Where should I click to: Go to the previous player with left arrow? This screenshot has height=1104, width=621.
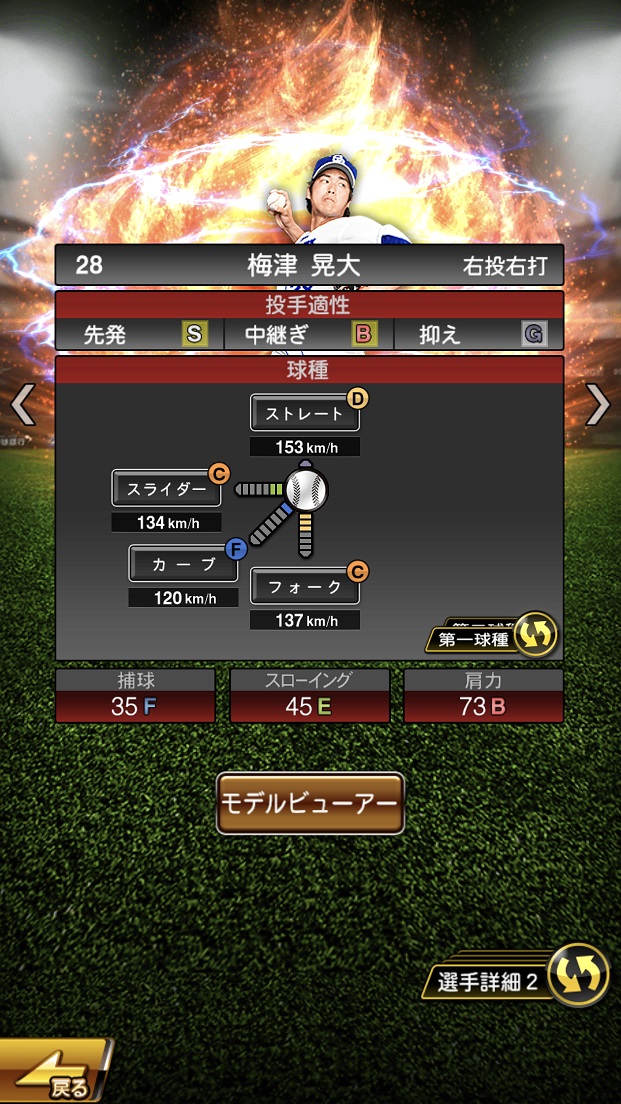22,404
